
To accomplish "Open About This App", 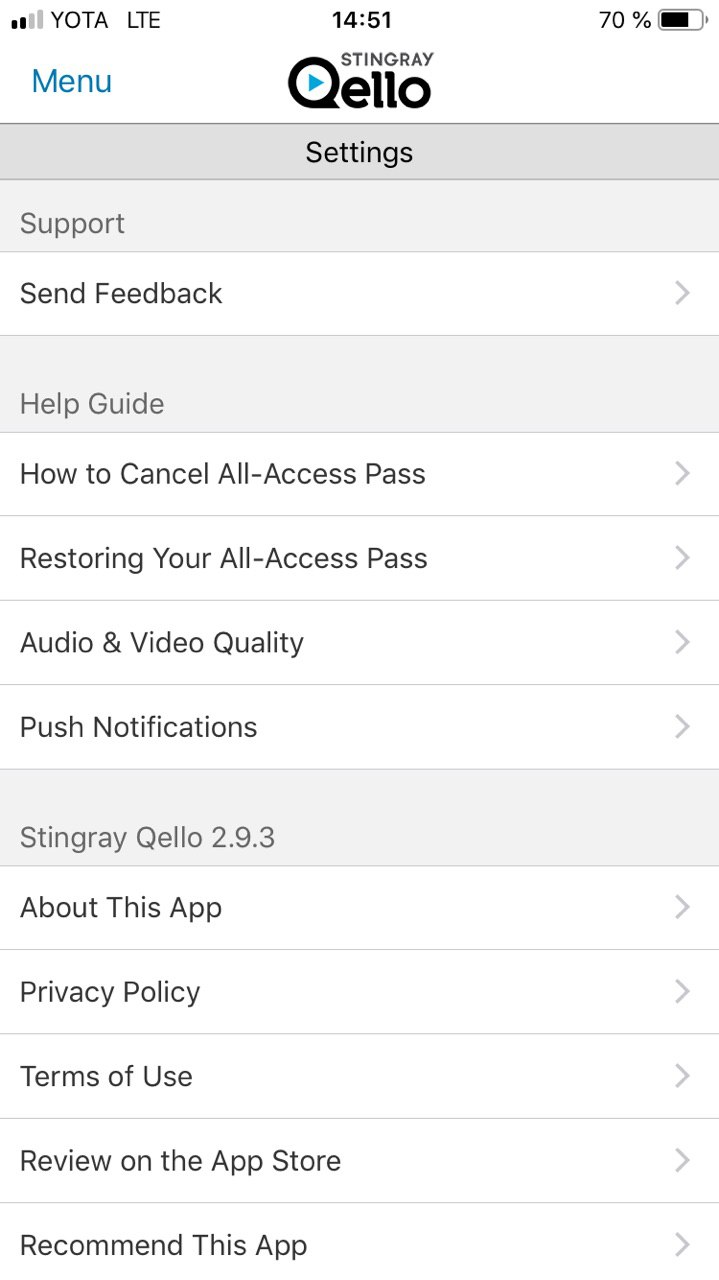I will pyautogui.click(x=359, y=907).
